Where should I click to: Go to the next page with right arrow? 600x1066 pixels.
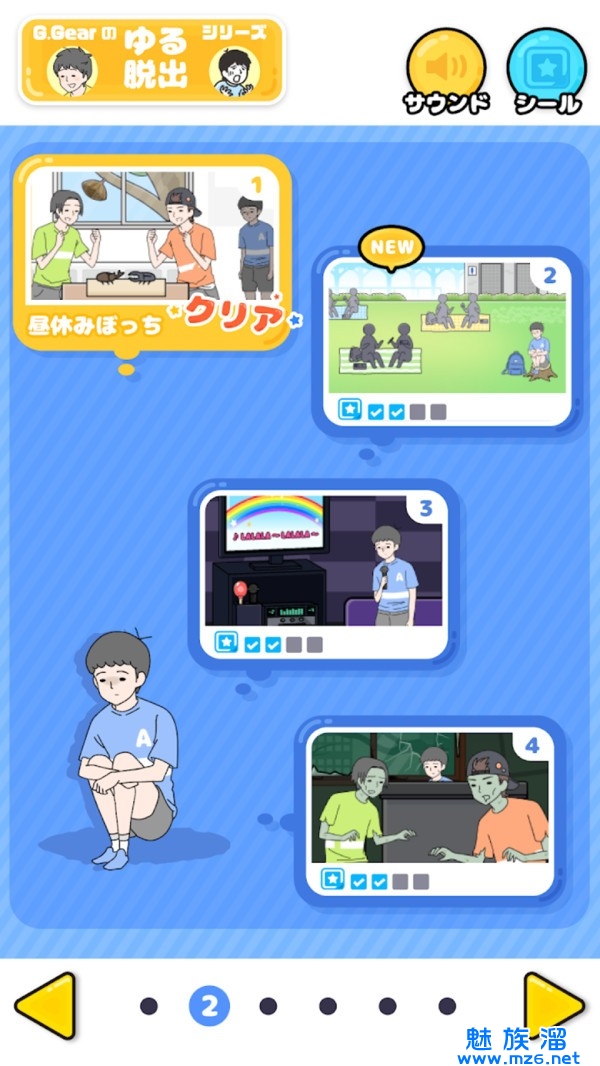pos(553,1005)
